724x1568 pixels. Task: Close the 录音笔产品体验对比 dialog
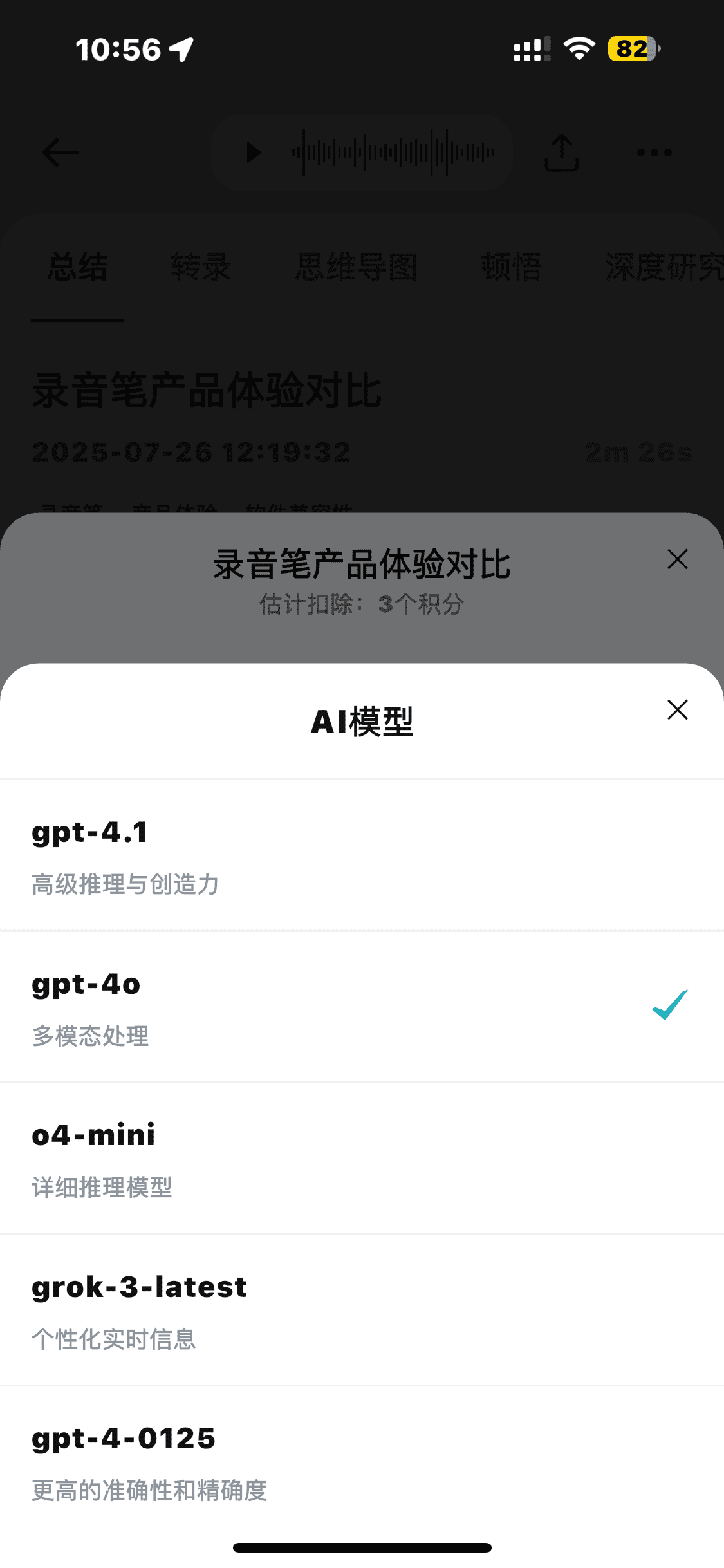click(677, 559)
